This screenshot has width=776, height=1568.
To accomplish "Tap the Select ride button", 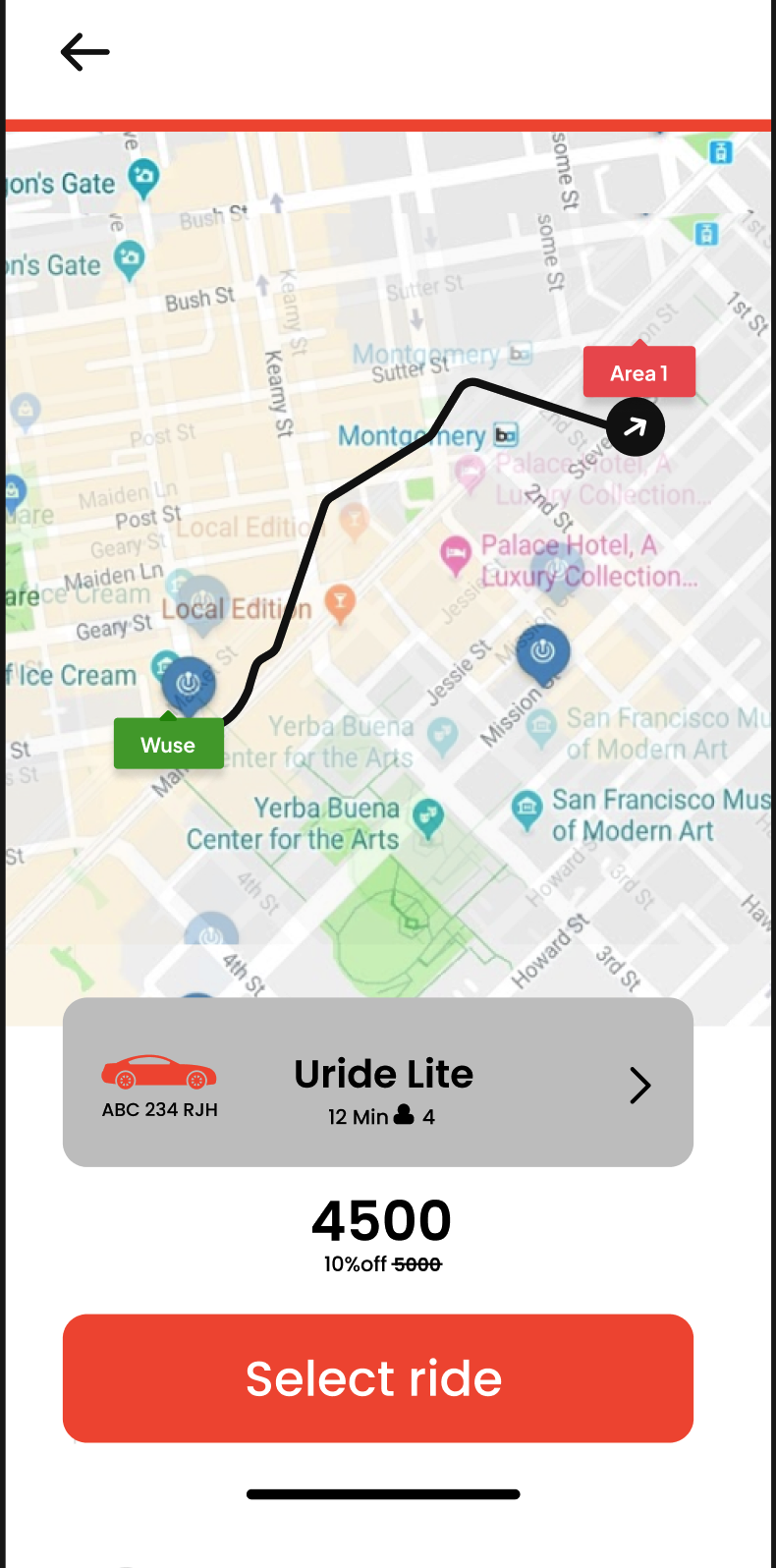I will (x=378, y=1377).
